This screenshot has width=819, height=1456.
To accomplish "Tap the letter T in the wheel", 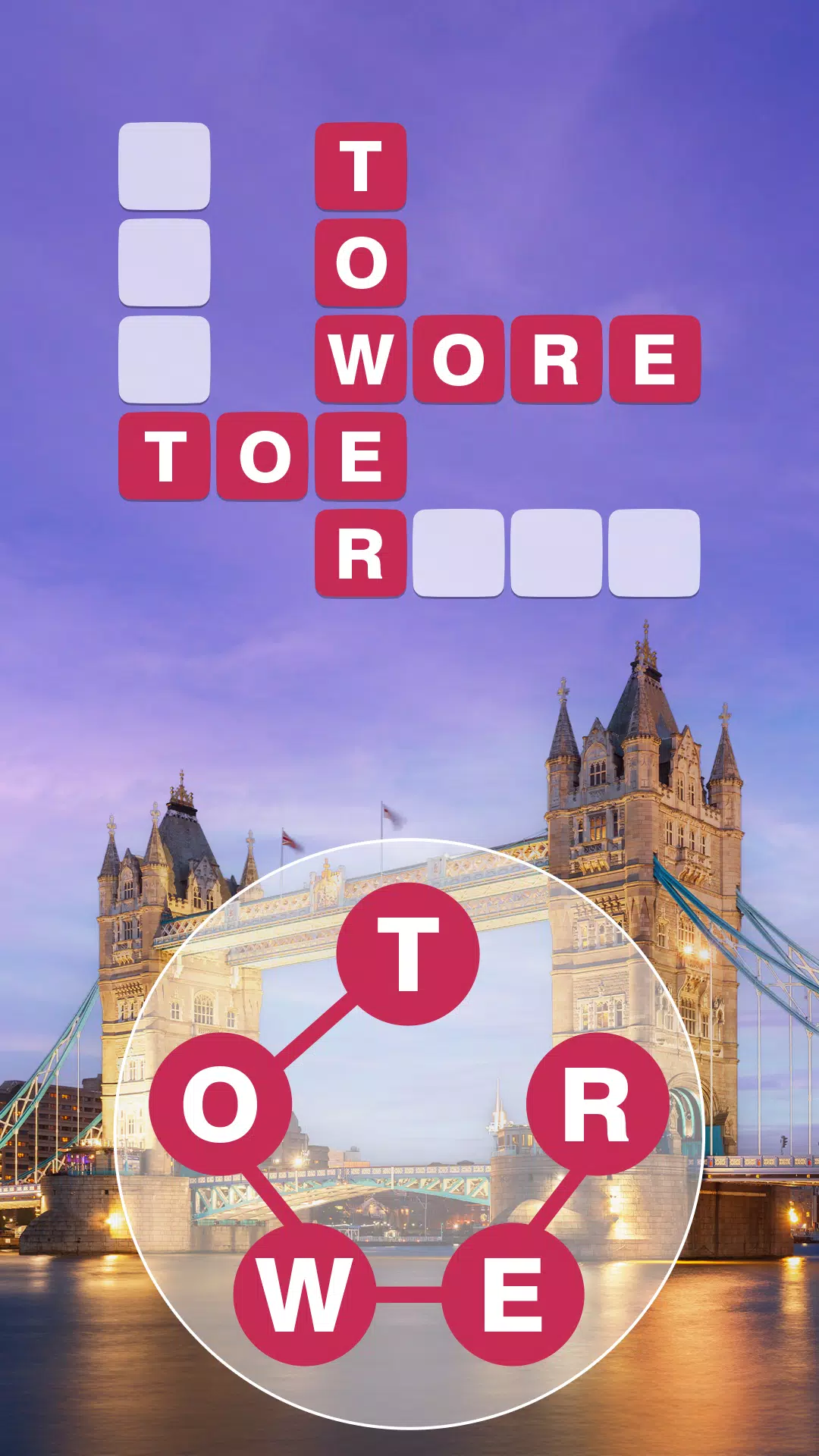I will pyautogui.click(x=408, y=953).
